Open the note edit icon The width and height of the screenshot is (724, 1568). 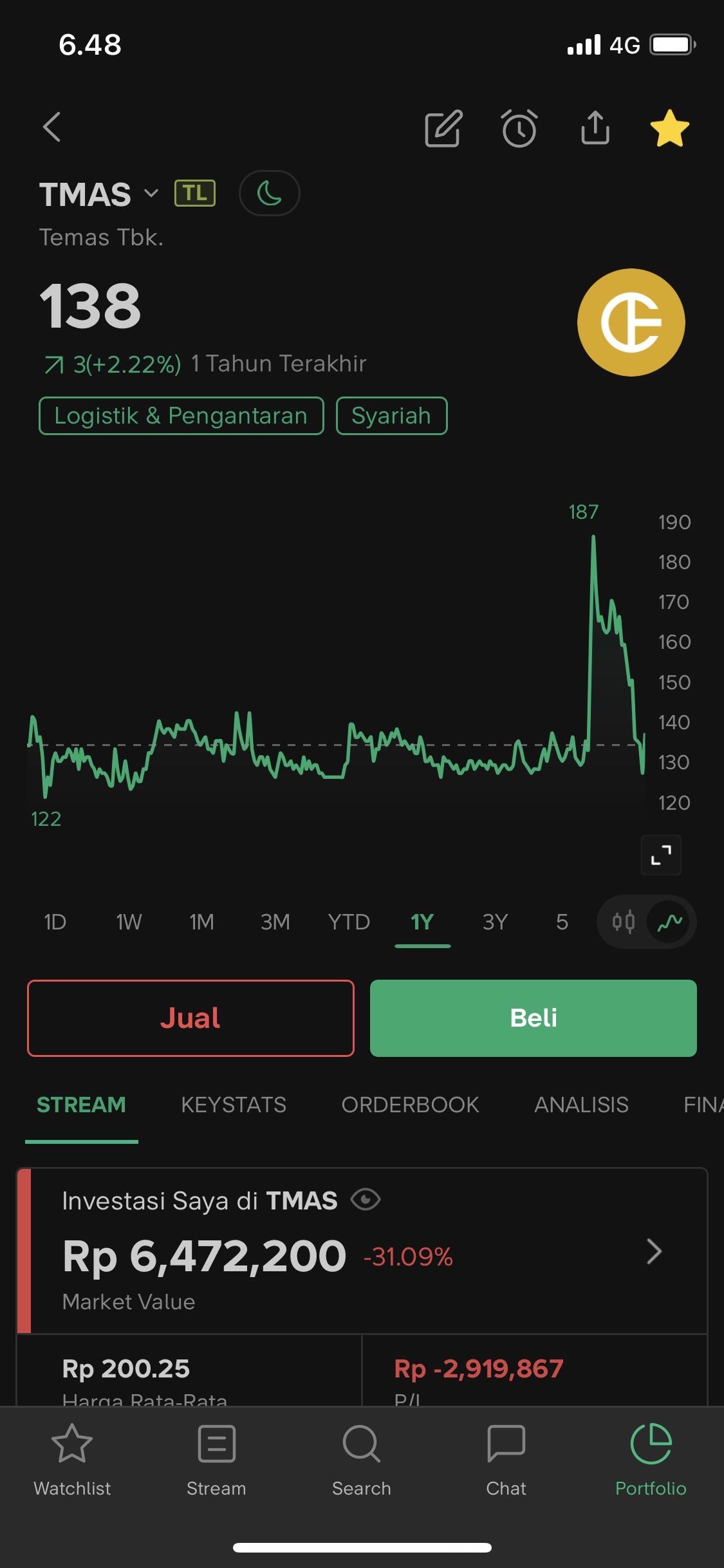click(443, 128)
